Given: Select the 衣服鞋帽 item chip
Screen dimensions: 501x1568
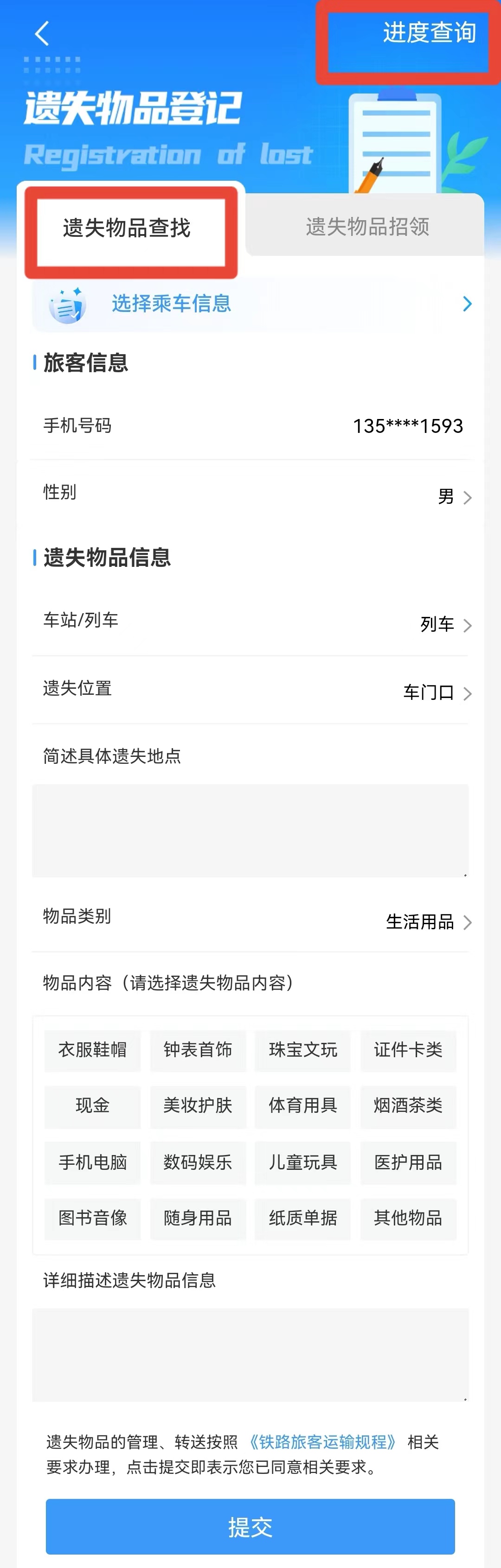Looking at the screenshot, I should (93, 1050).
